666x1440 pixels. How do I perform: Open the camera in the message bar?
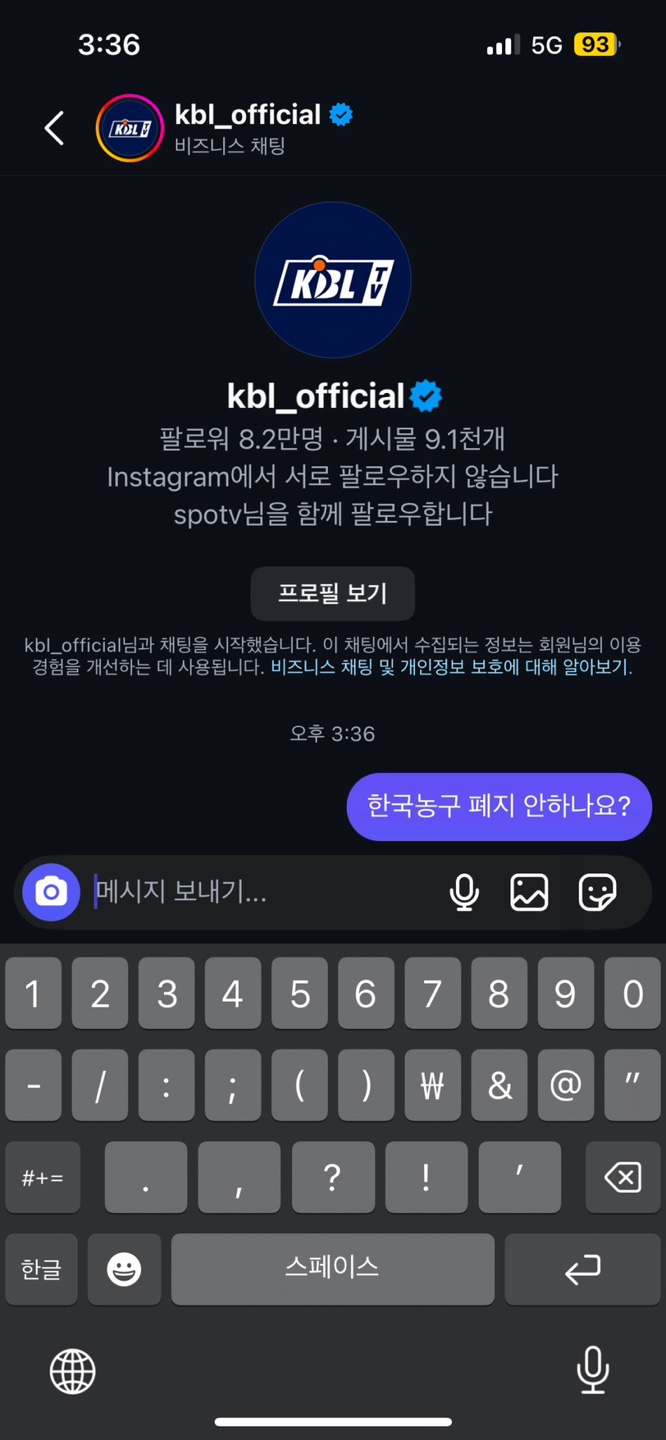tap(51, 891)
